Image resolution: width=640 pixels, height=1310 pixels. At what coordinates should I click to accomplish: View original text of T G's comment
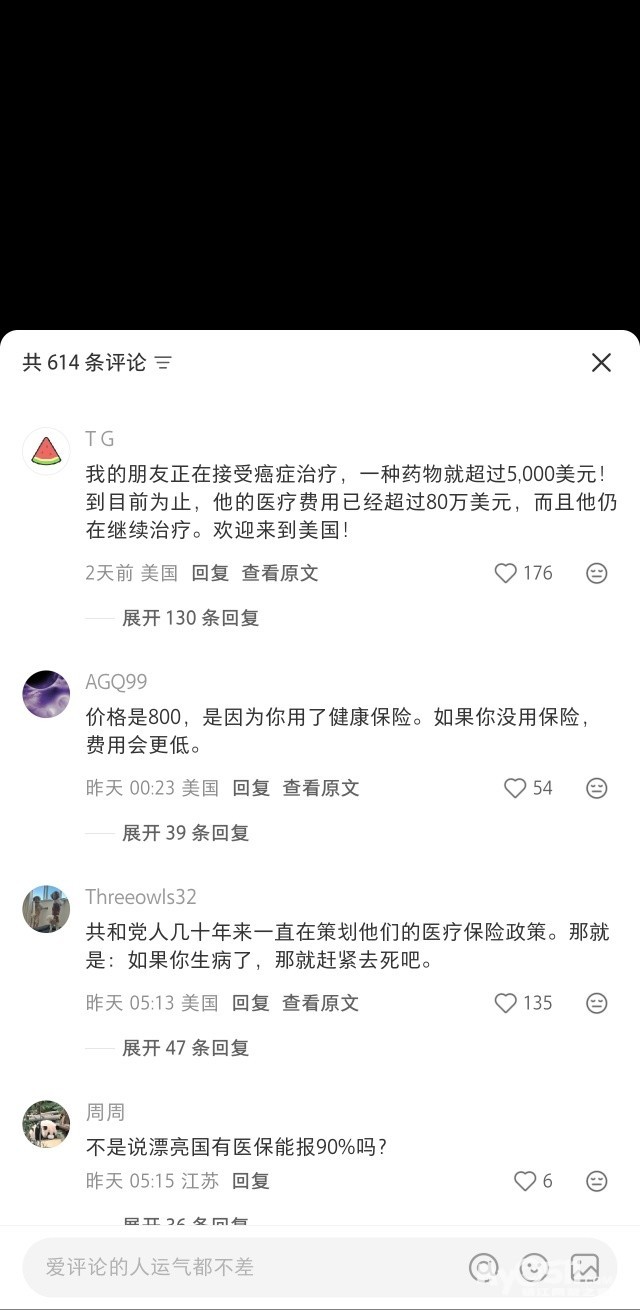click(280, 573)
